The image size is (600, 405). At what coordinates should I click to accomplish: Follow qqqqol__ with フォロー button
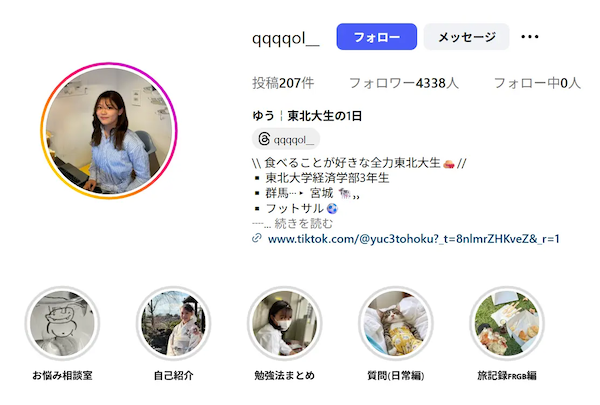(376, 37)
